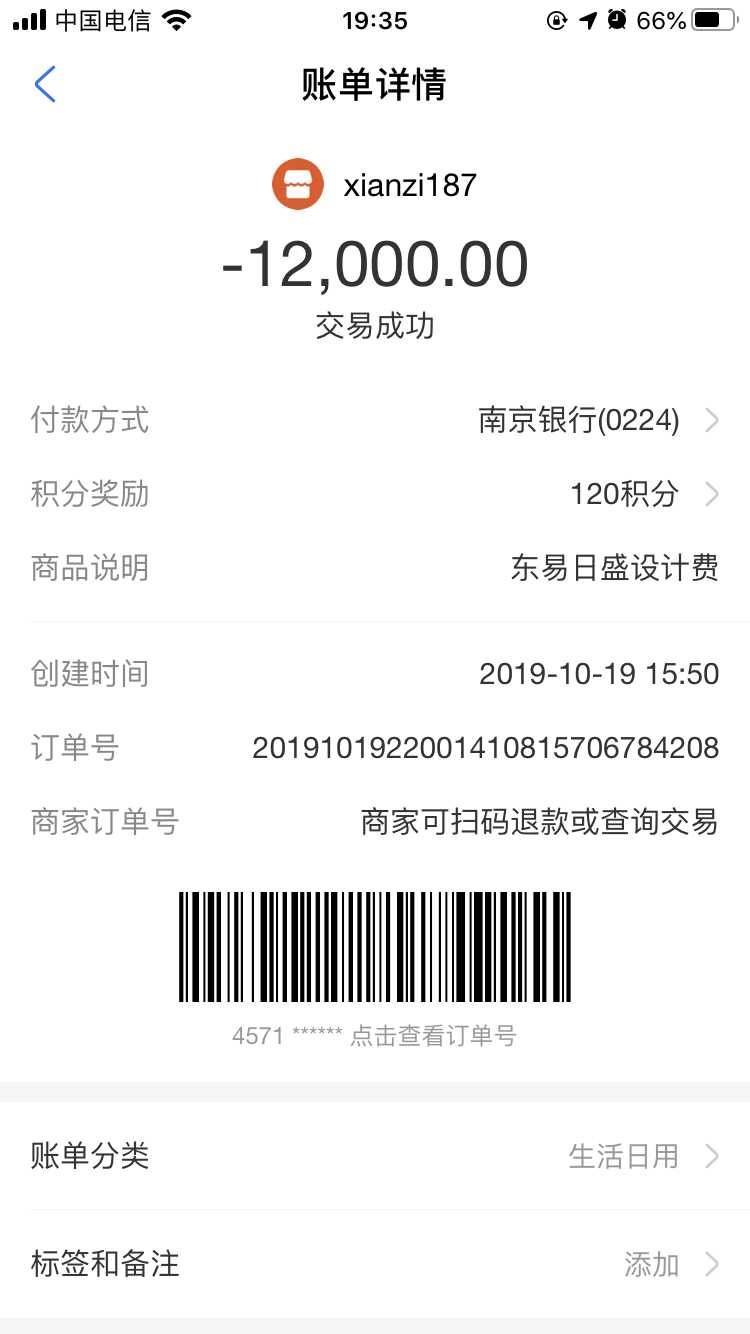Screen dimensions: 750x1334
Task: Open 付款方式 南京银行(0224) details
Action: (596, 421)
